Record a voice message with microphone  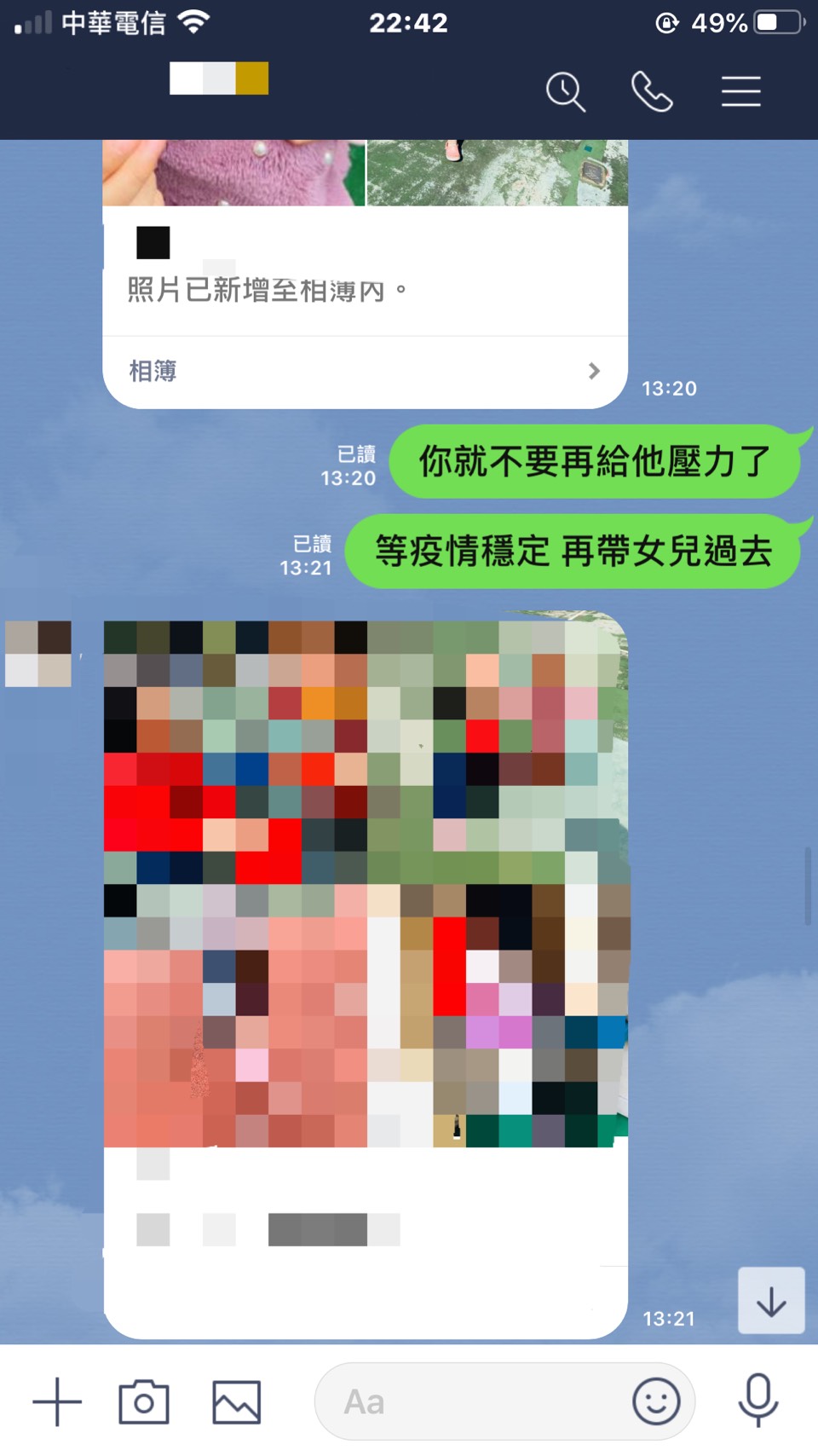pyautogui.click(x=758, y=1401)
